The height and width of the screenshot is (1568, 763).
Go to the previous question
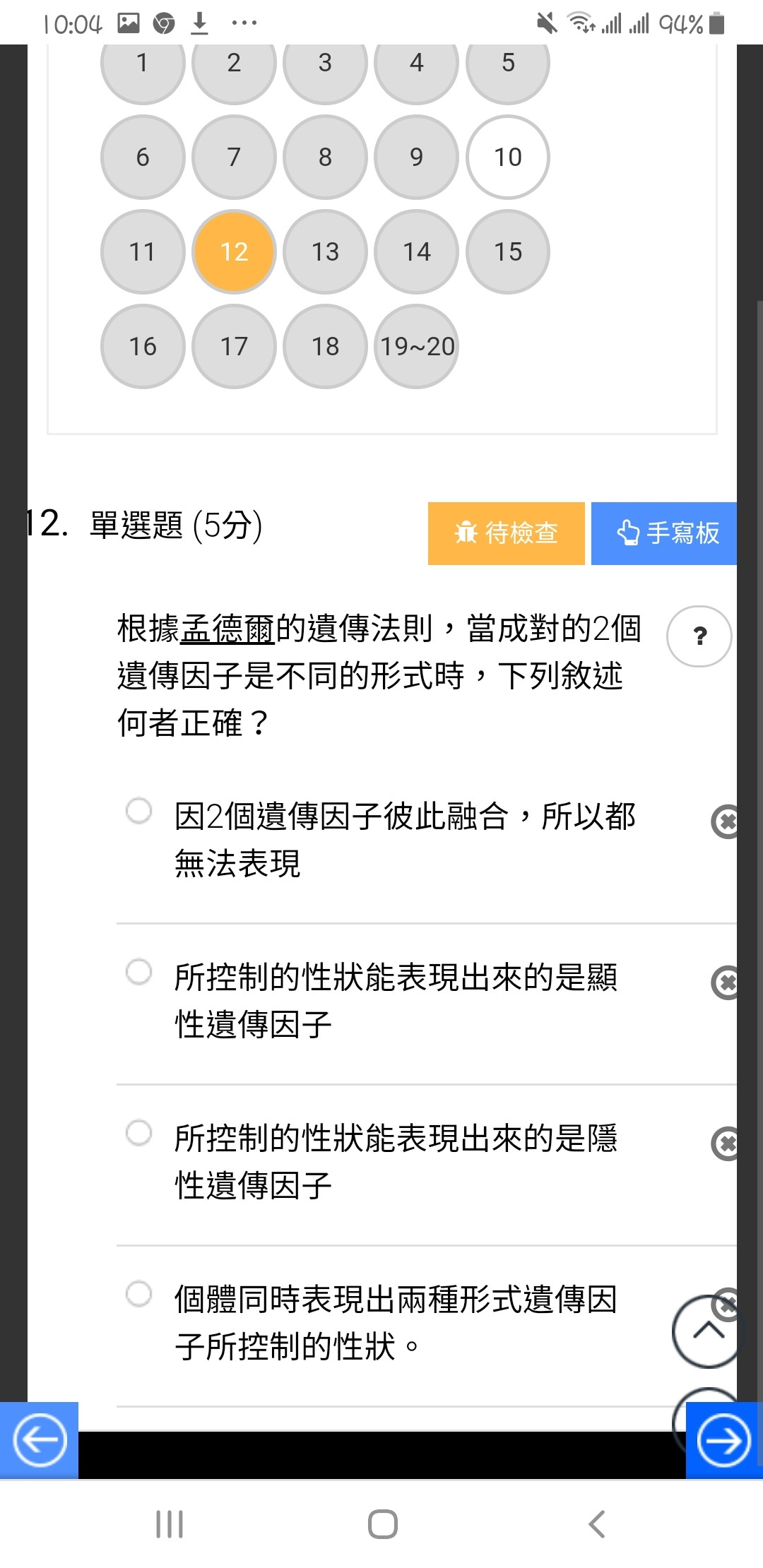(x=39, y=1440)
